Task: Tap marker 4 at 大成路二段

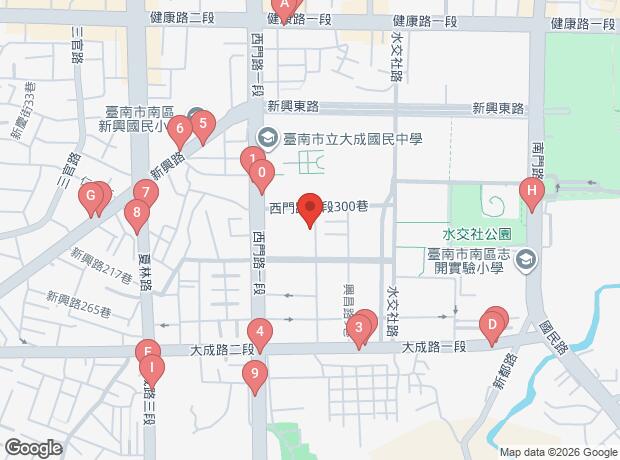Action: [x=260, y=333]
